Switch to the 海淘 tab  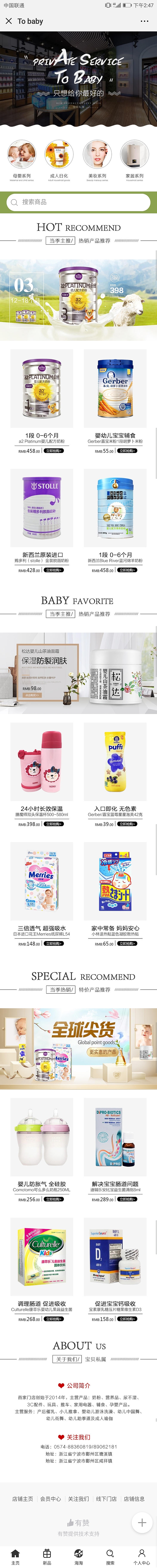pyautogui.click(x=78, y=1556)
